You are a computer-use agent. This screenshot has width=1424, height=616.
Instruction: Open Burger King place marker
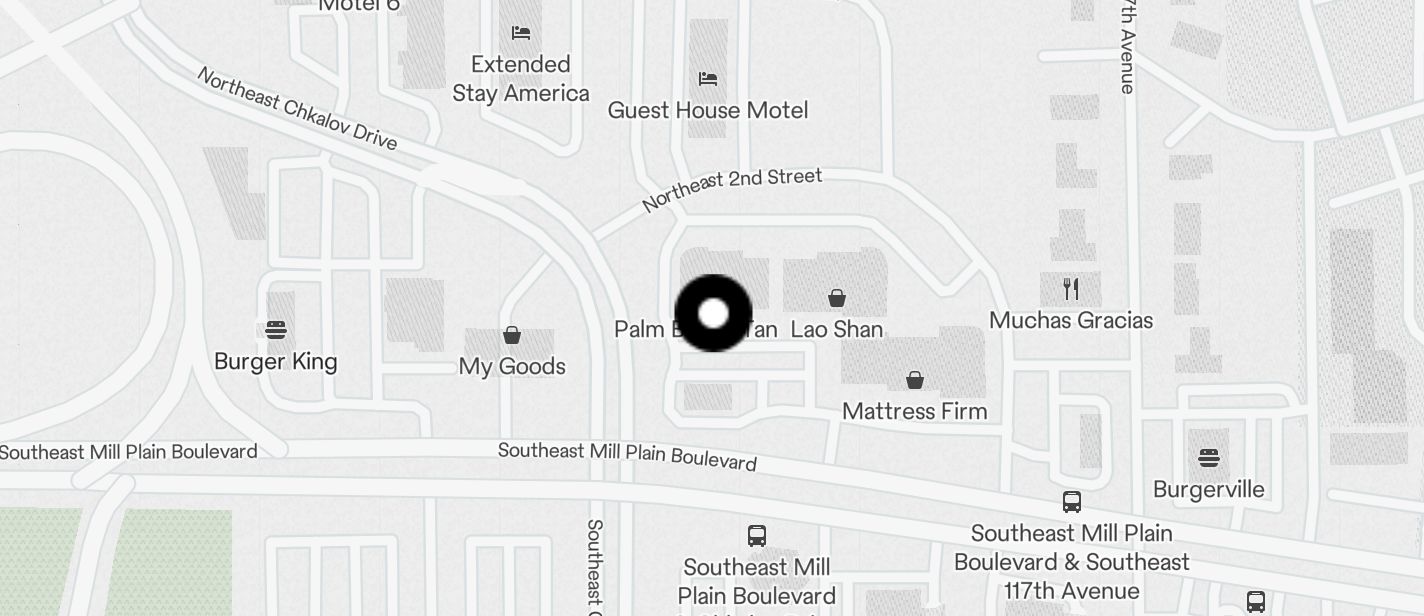(x=276, y=329)
